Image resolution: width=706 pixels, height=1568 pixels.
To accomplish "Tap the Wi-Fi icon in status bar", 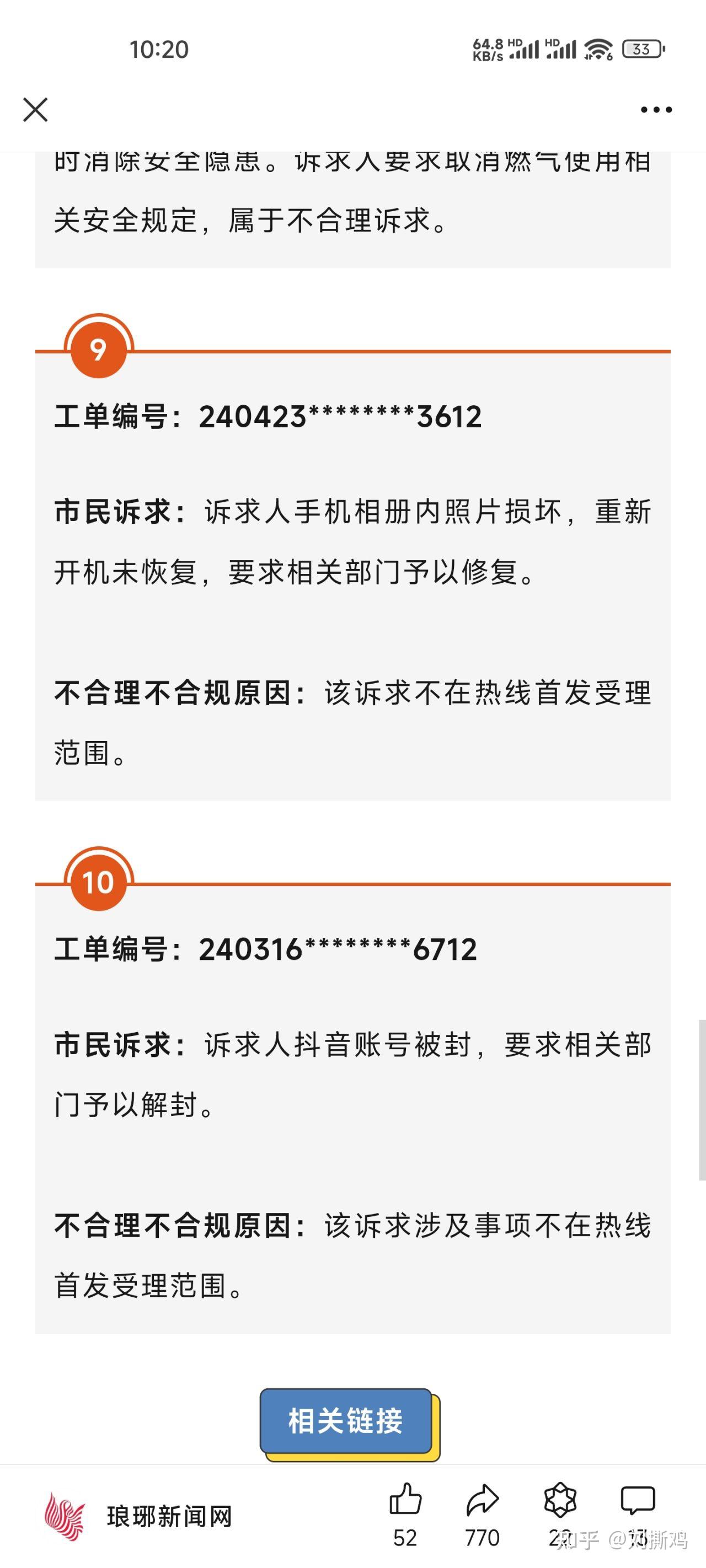I will click(x=597, y=49).
